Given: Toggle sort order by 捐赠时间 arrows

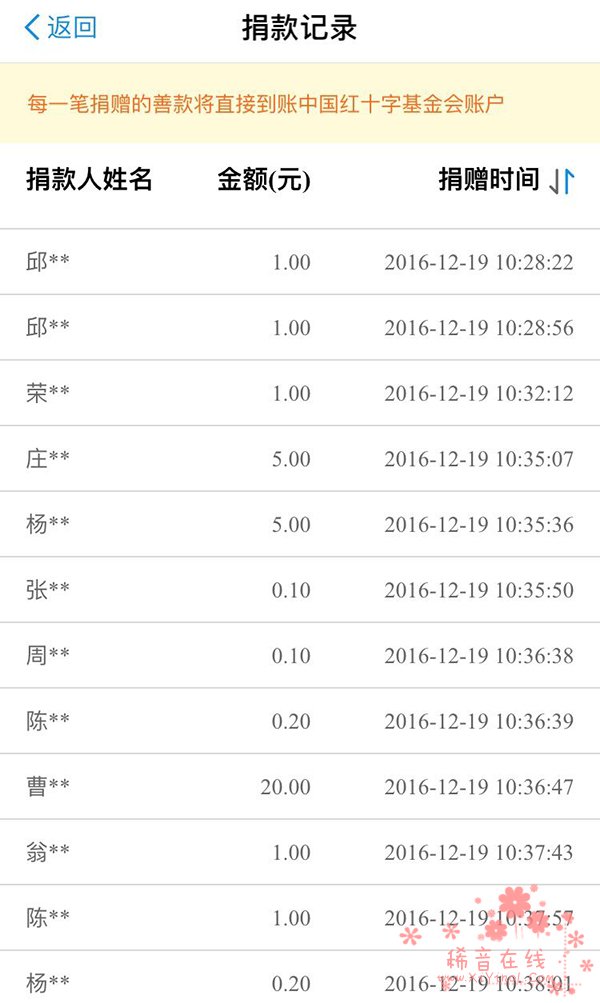Looking at the screenshot, I should click(x=562, y=181).
